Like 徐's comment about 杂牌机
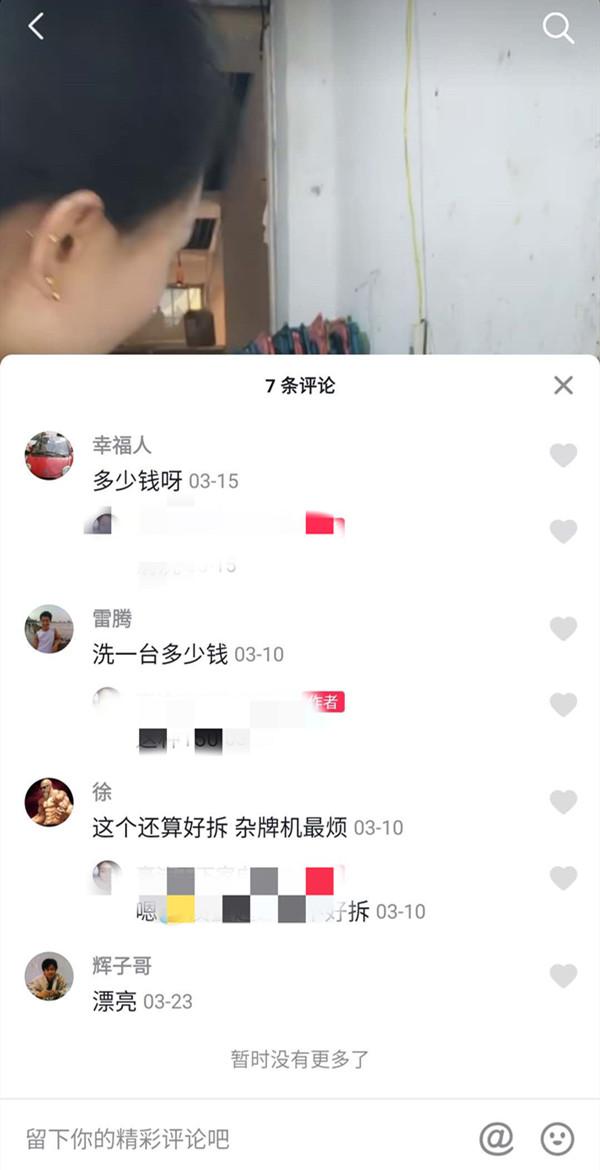 (564, 802)
